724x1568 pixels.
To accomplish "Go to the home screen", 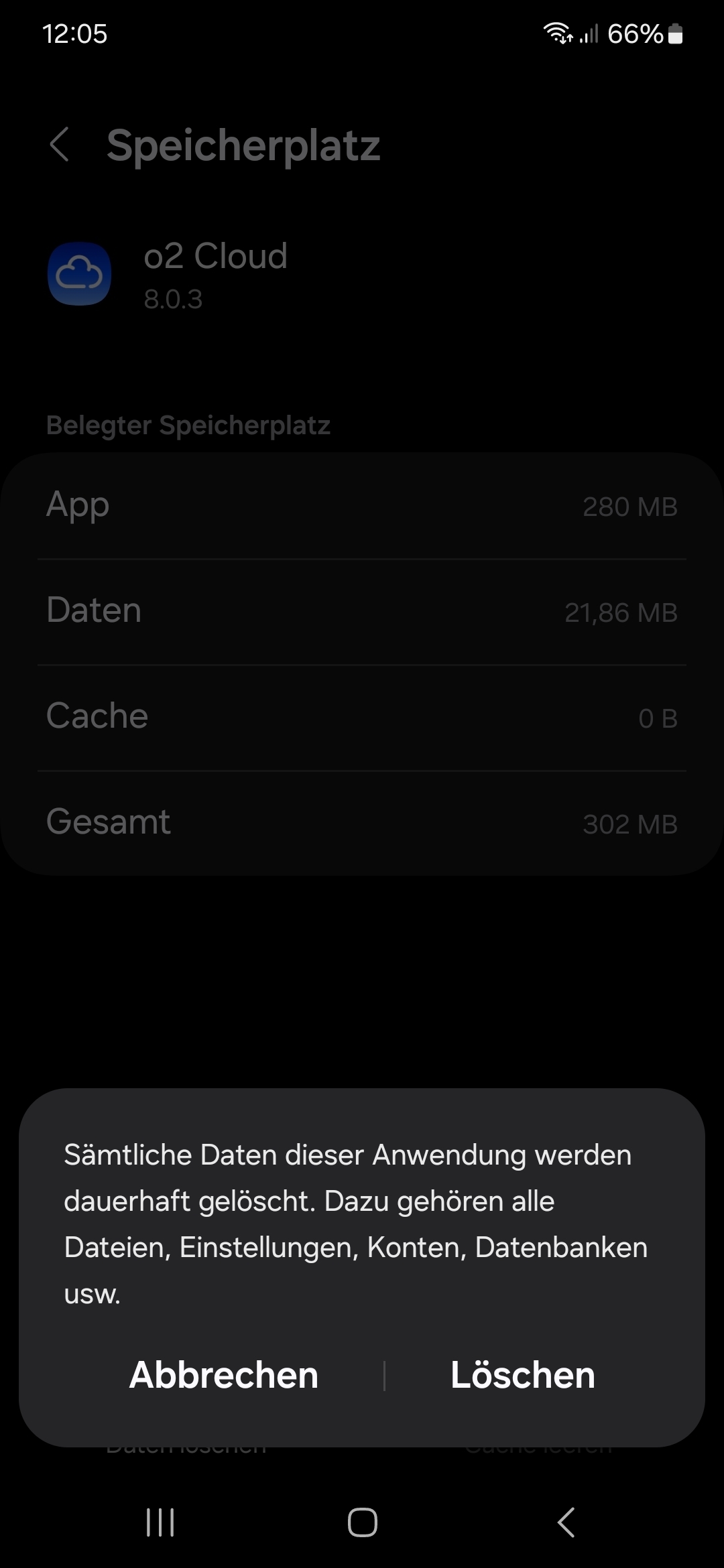I will 362,1522.
